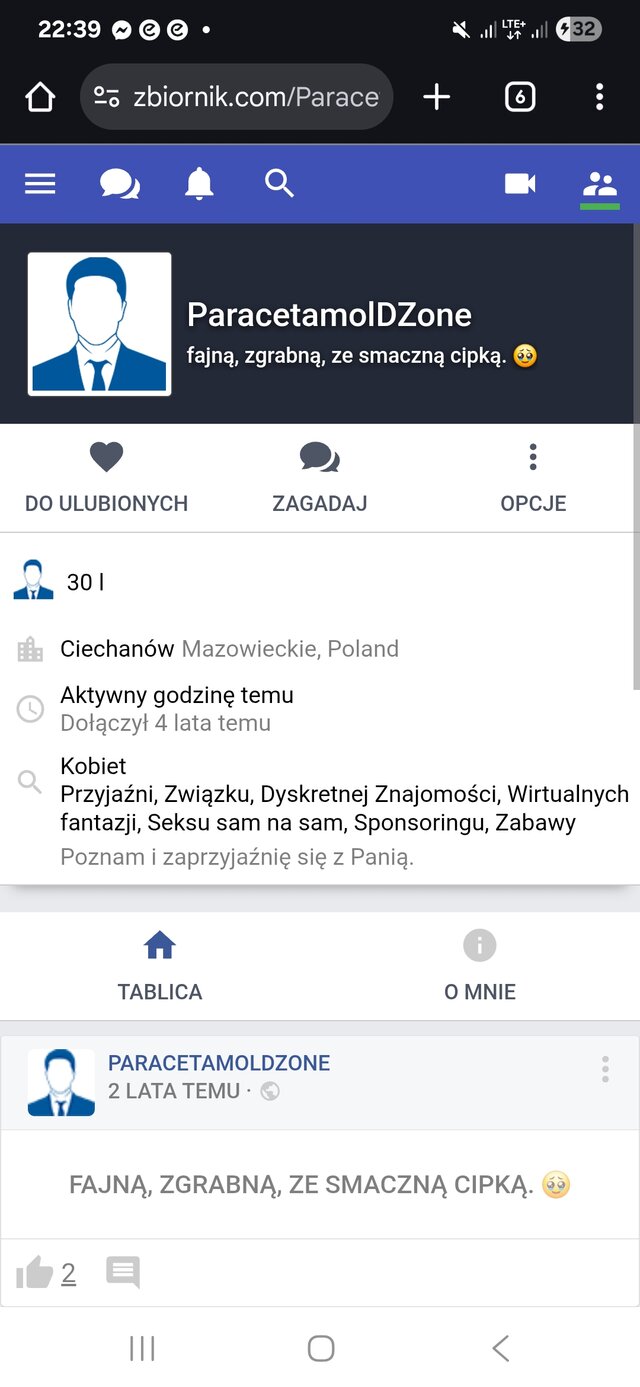Tap the search magnifier in the site bar
The image size is (640, 1387).
point(279,184)
